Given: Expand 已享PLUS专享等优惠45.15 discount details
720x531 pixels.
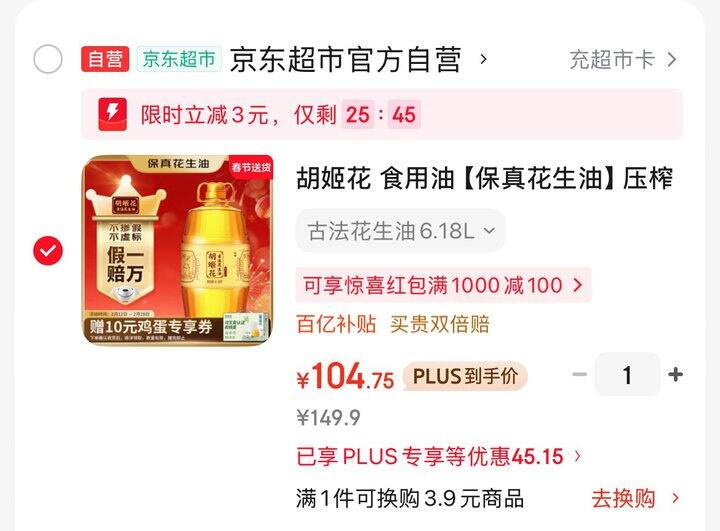Looking at the screenshot, I should pos(439,457).
